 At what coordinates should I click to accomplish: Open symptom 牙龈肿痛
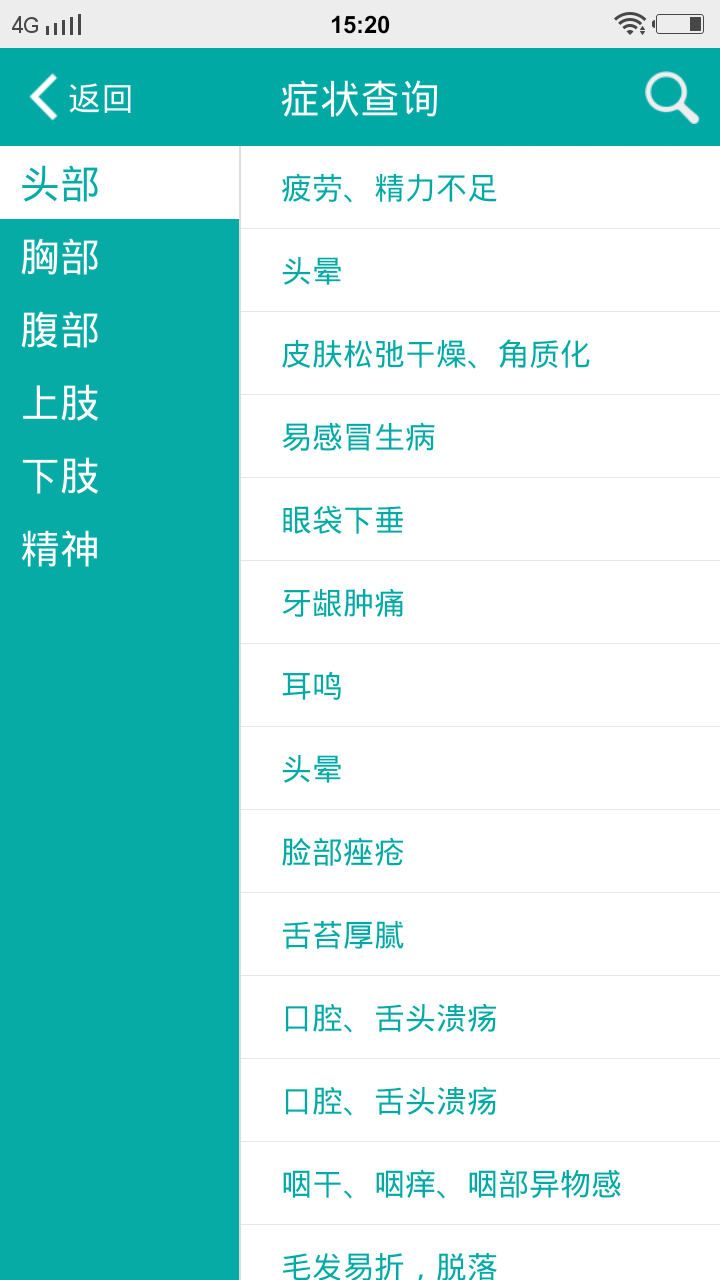coord(343,603)
